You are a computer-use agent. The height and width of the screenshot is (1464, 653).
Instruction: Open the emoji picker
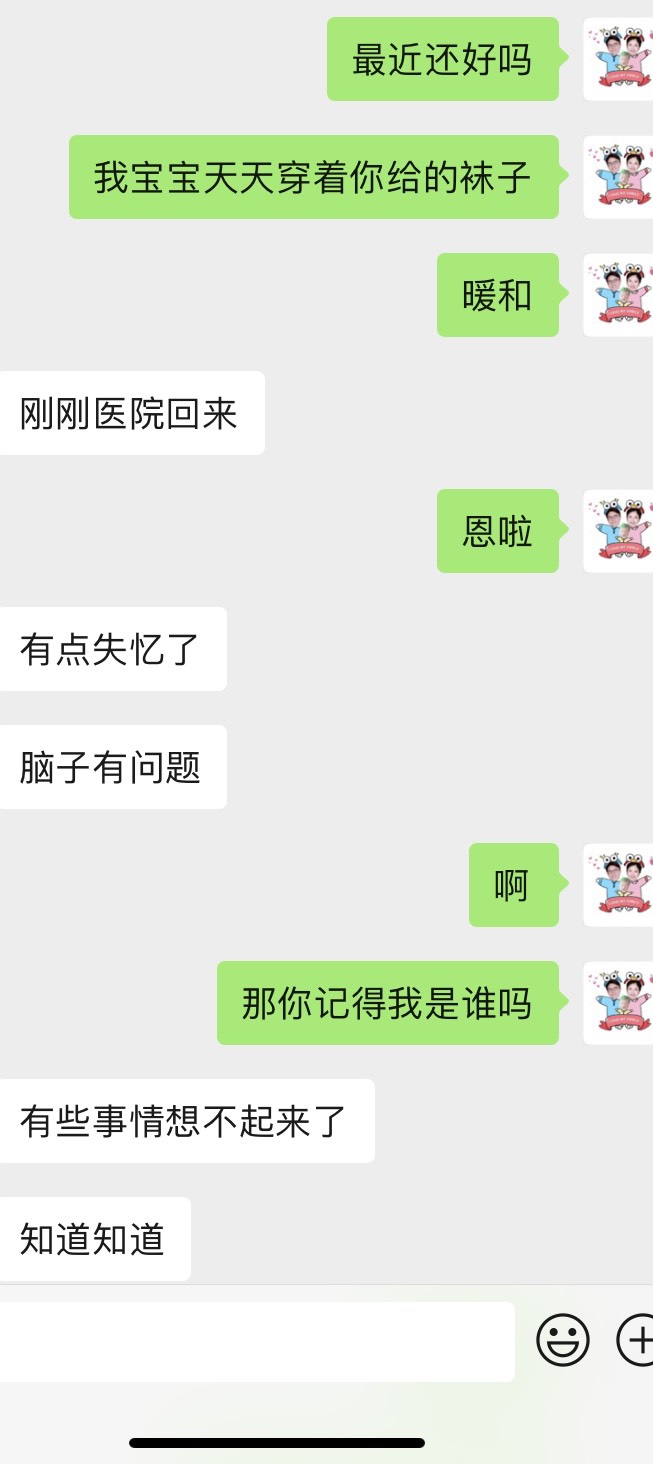click(563, 1340)
